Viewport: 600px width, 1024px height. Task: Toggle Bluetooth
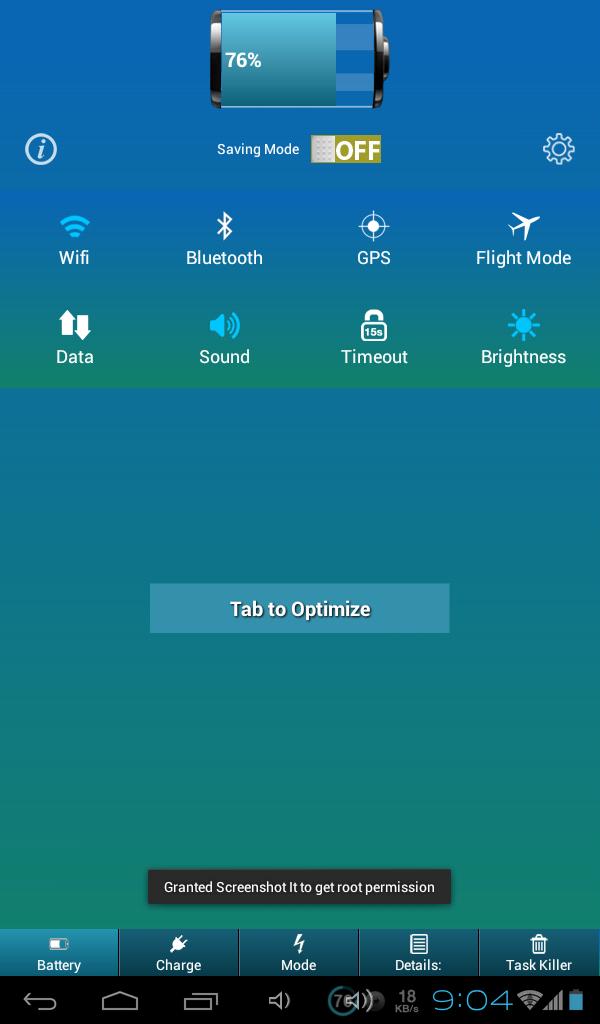click(x=224, y=240)
